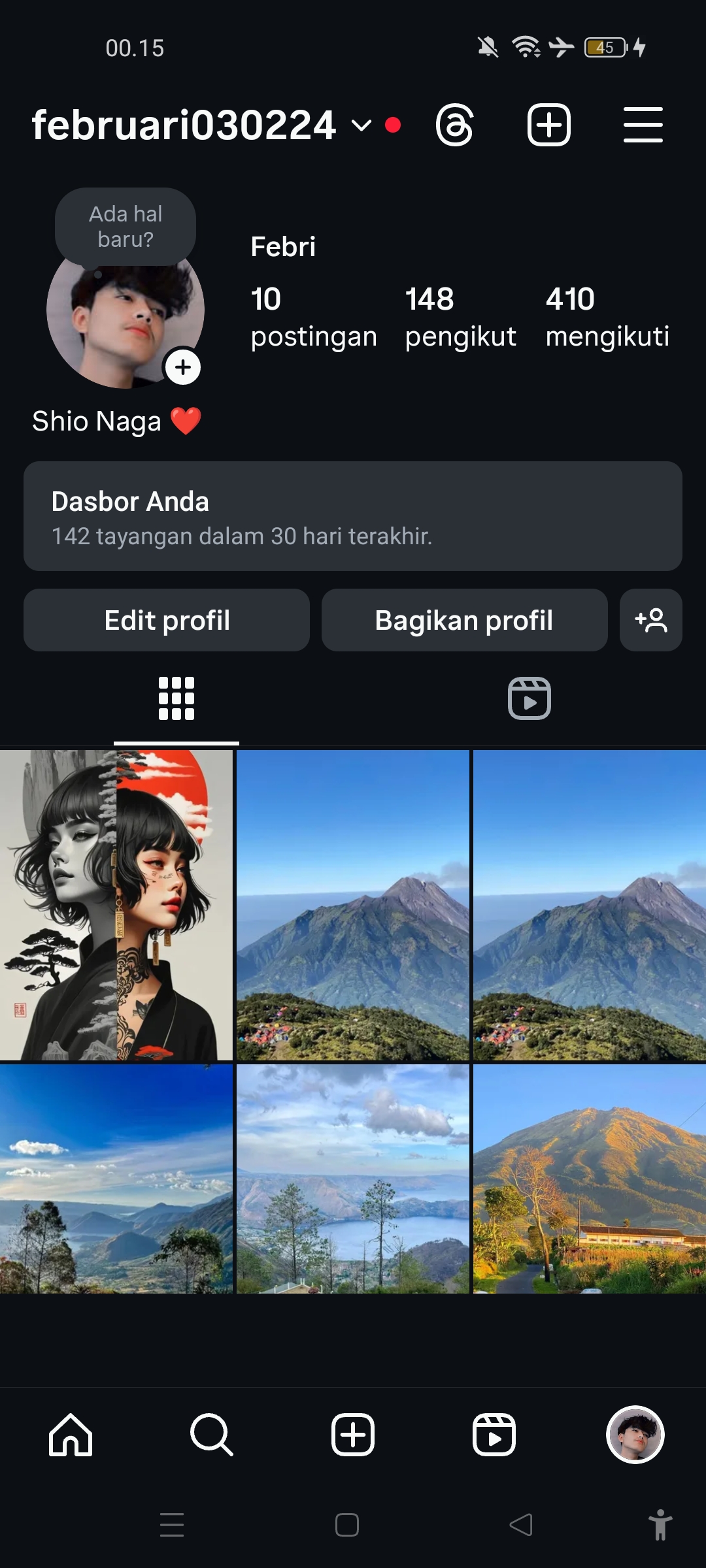
Task: Add a story with the profile plus badge
Action: click(183, 367)
